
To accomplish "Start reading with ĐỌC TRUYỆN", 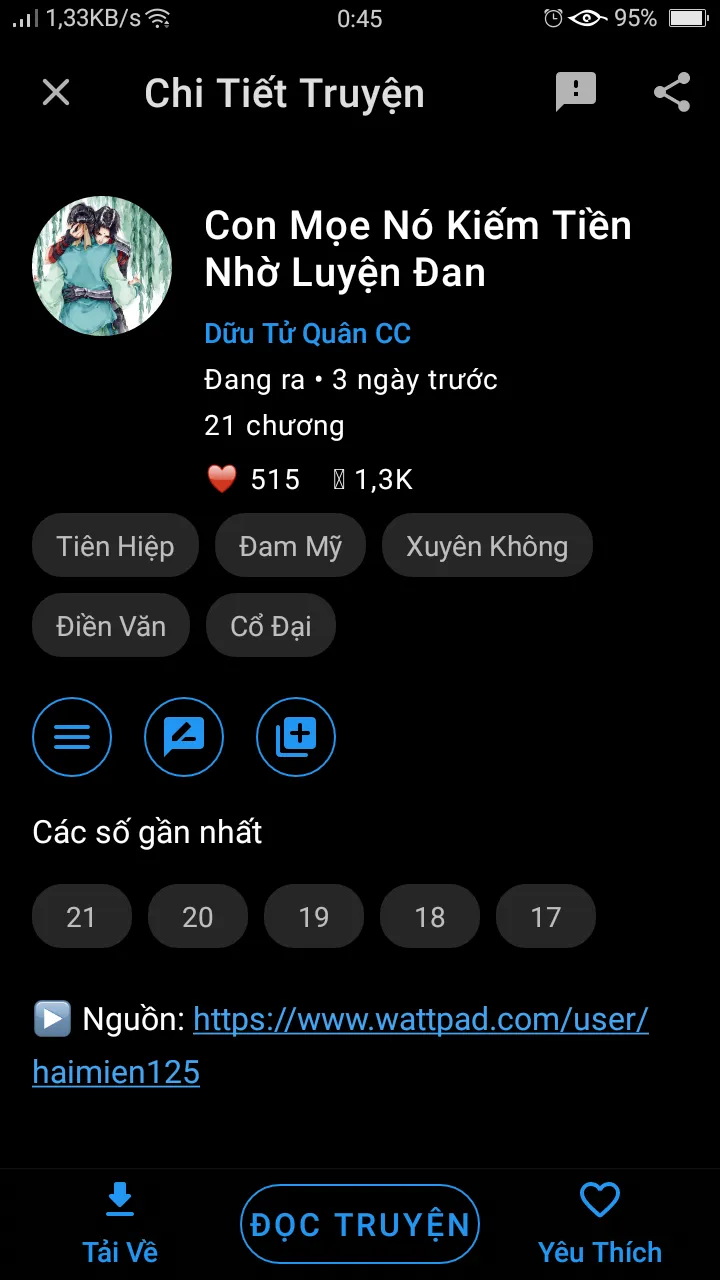I will pyautogui.click(x=360, y=1224).
